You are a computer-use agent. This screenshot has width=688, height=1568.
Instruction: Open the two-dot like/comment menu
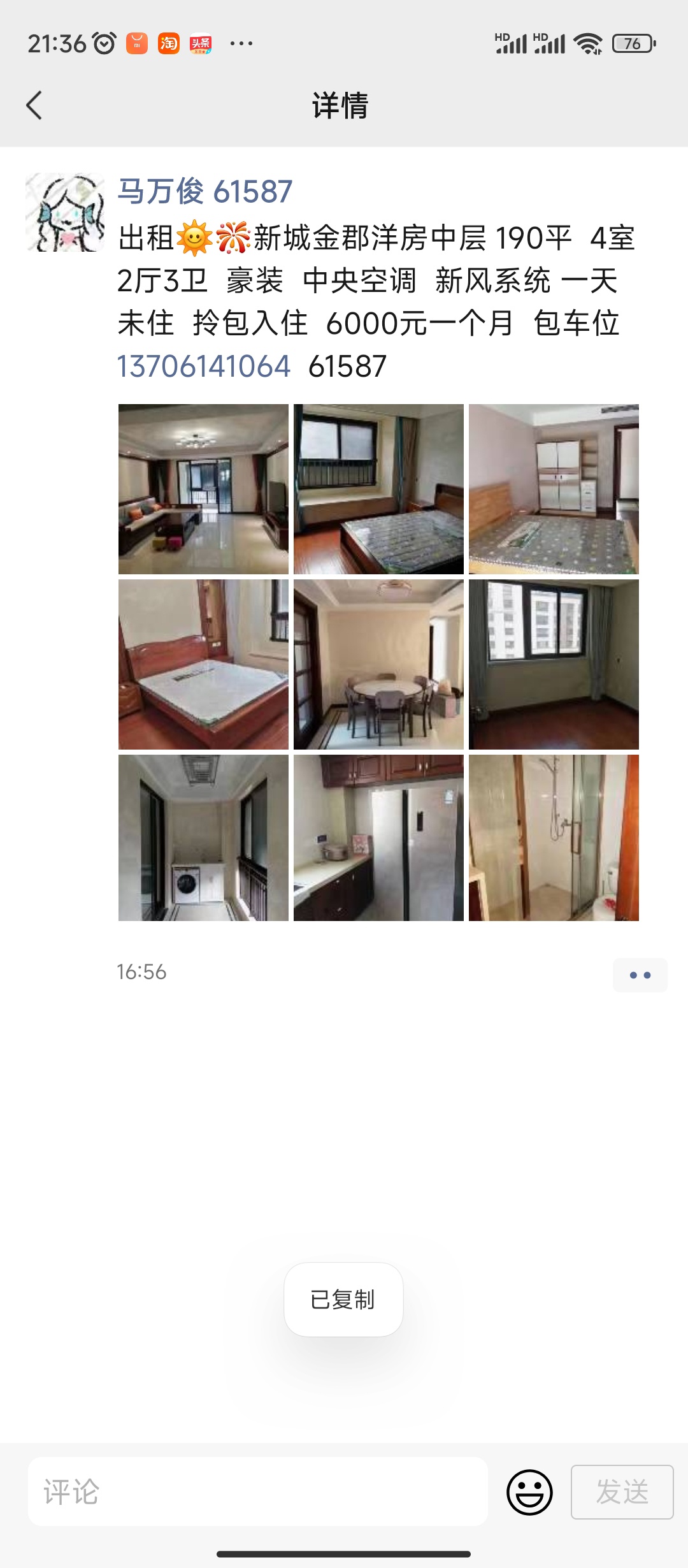coord(640,975)
